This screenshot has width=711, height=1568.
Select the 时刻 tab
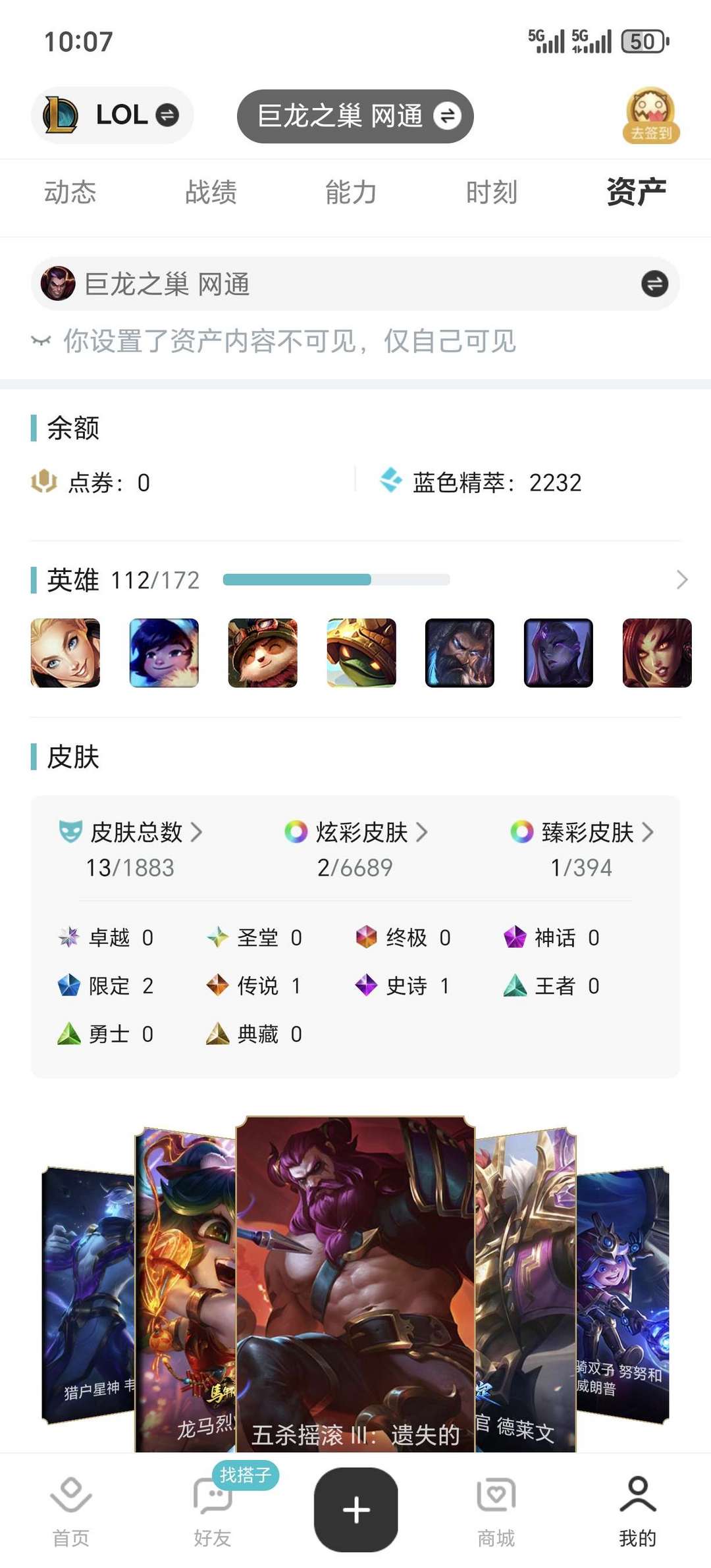[492, 193]
